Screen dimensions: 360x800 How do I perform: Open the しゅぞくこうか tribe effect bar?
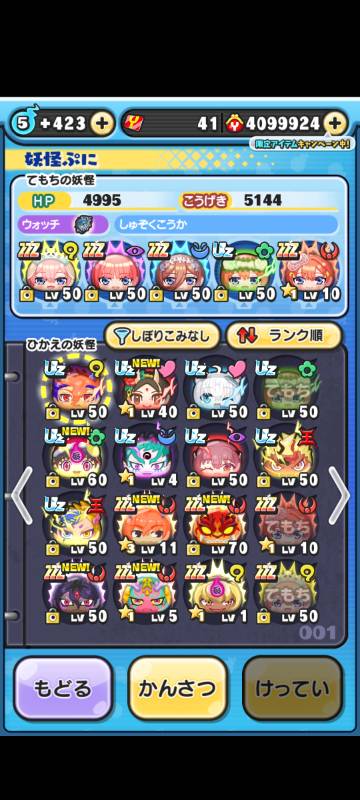pos(225,224)
